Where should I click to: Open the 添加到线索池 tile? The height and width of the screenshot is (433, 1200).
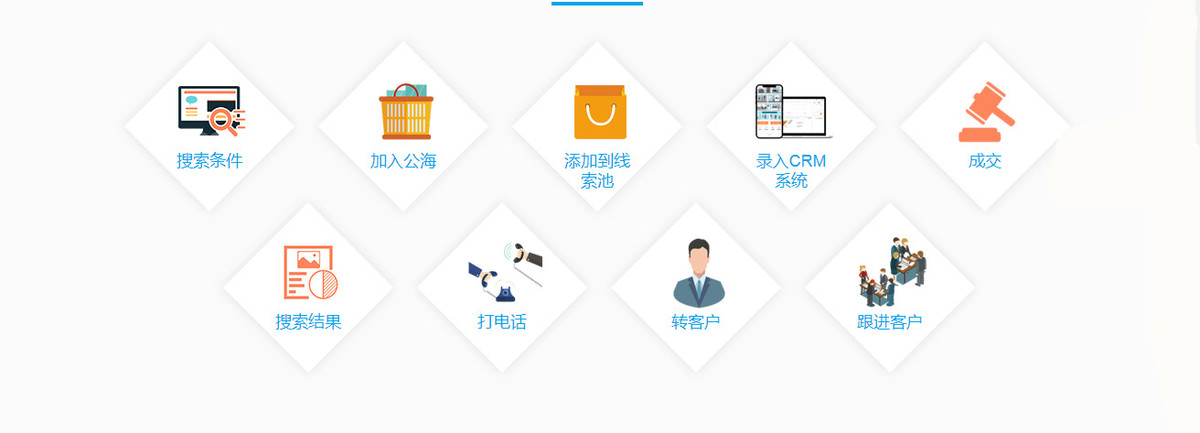point(597,127)
